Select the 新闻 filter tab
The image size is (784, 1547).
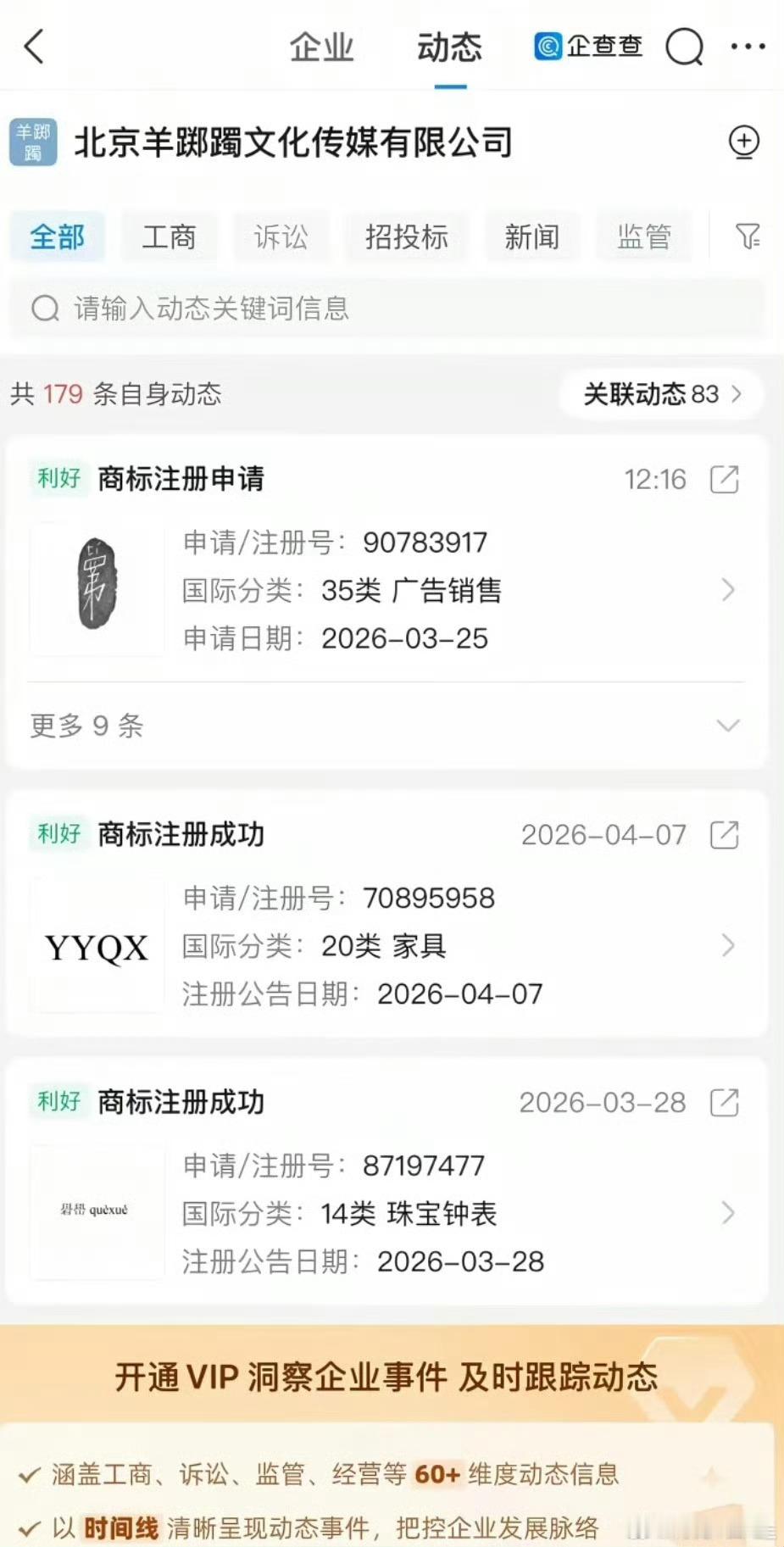[x=531, y=238]
